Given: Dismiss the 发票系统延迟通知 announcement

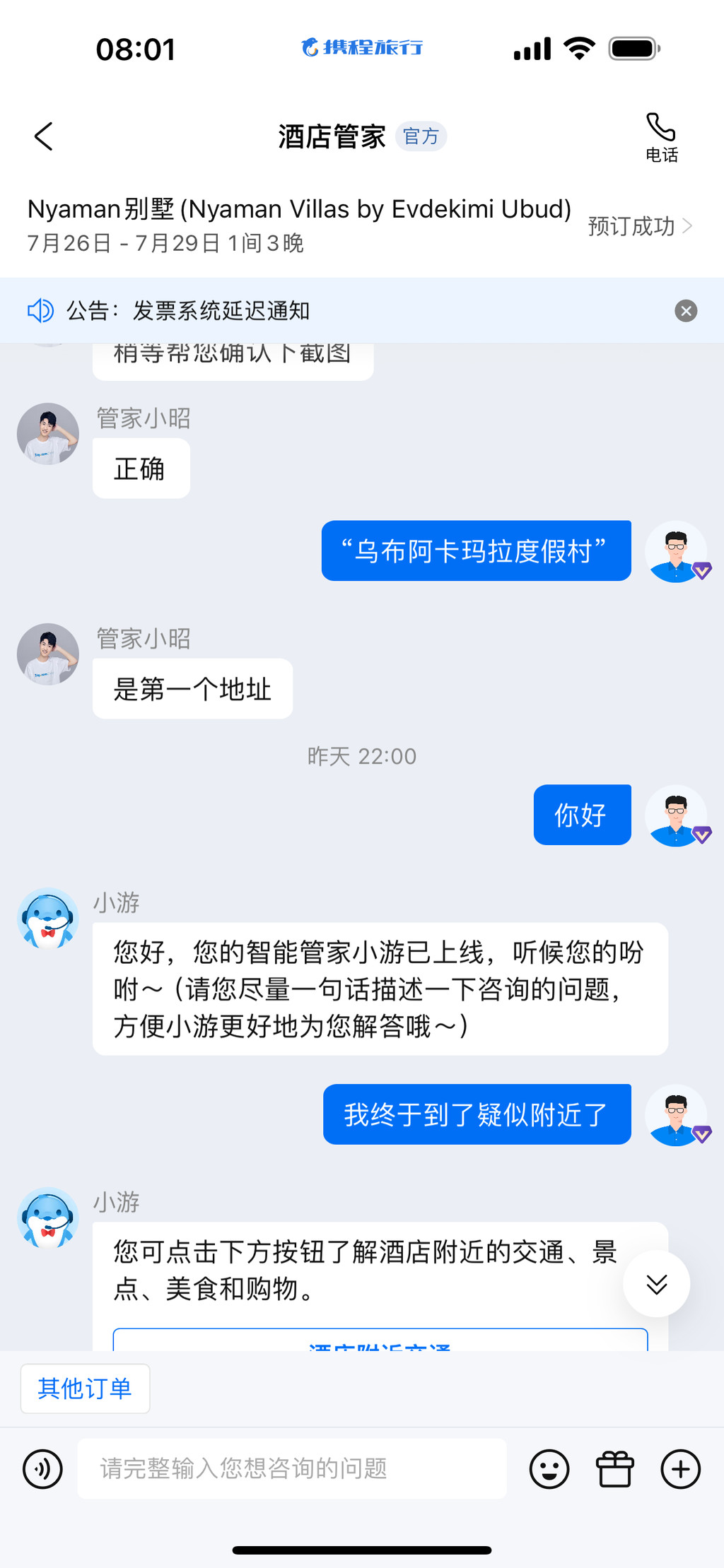Looking at the screenshot, I should coord(685,311).
